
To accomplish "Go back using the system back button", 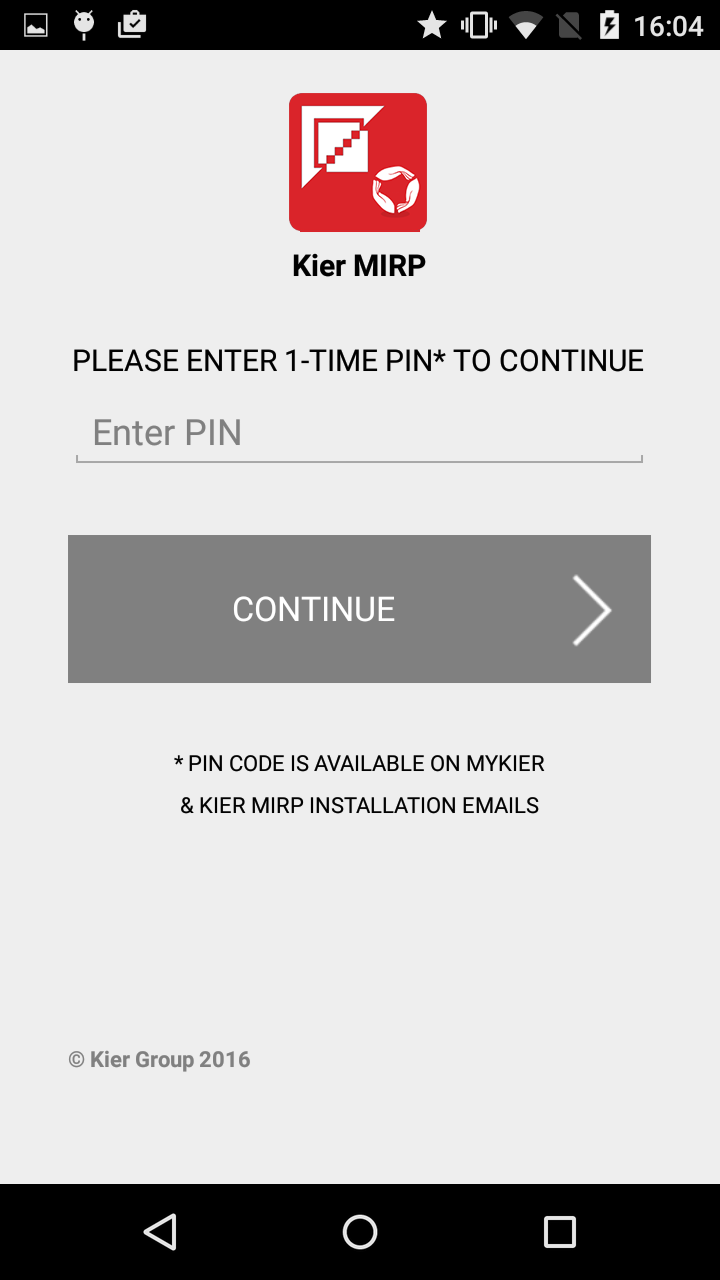I will click(160, 1232).
